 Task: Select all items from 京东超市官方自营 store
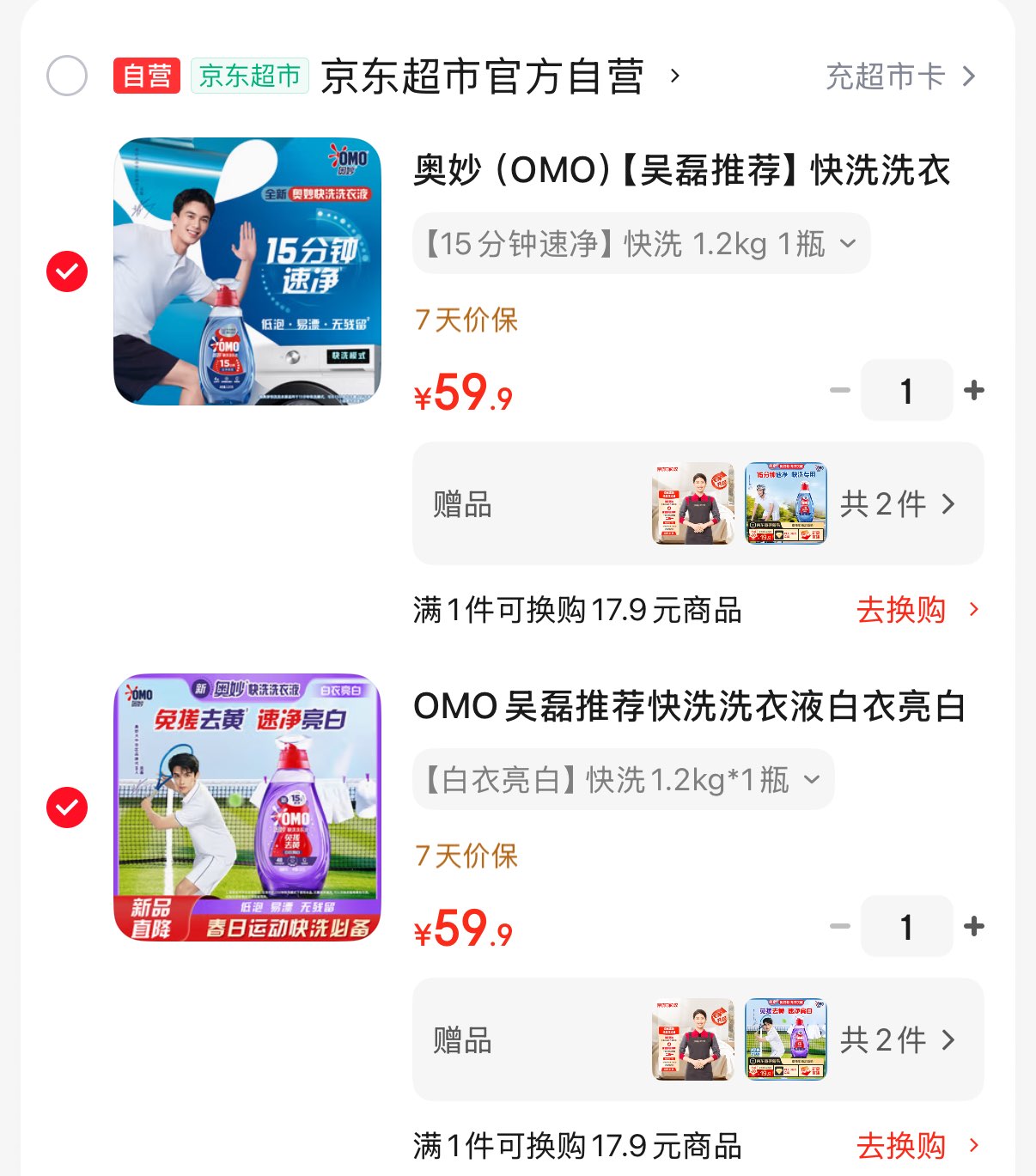coord(67,76)
